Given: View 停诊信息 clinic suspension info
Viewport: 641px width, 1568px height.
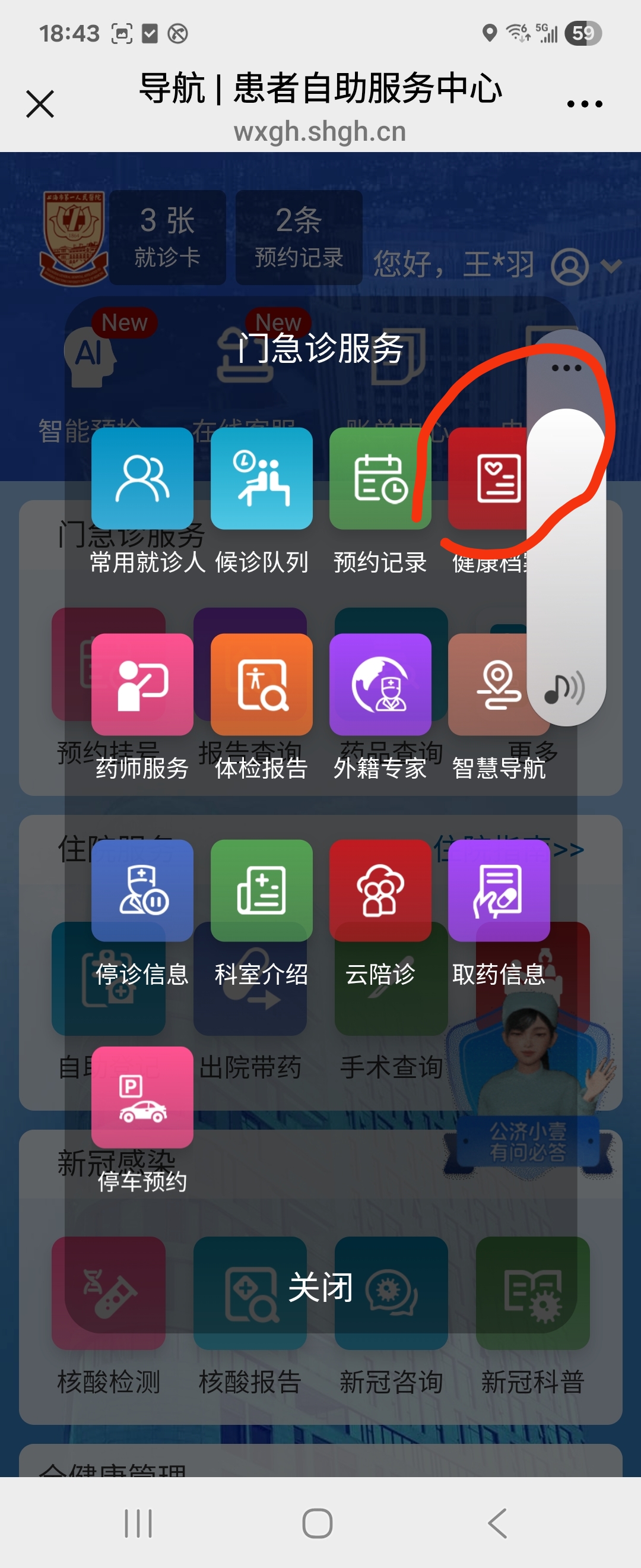Looking at the screenshot, I should [x=142, y=890].
